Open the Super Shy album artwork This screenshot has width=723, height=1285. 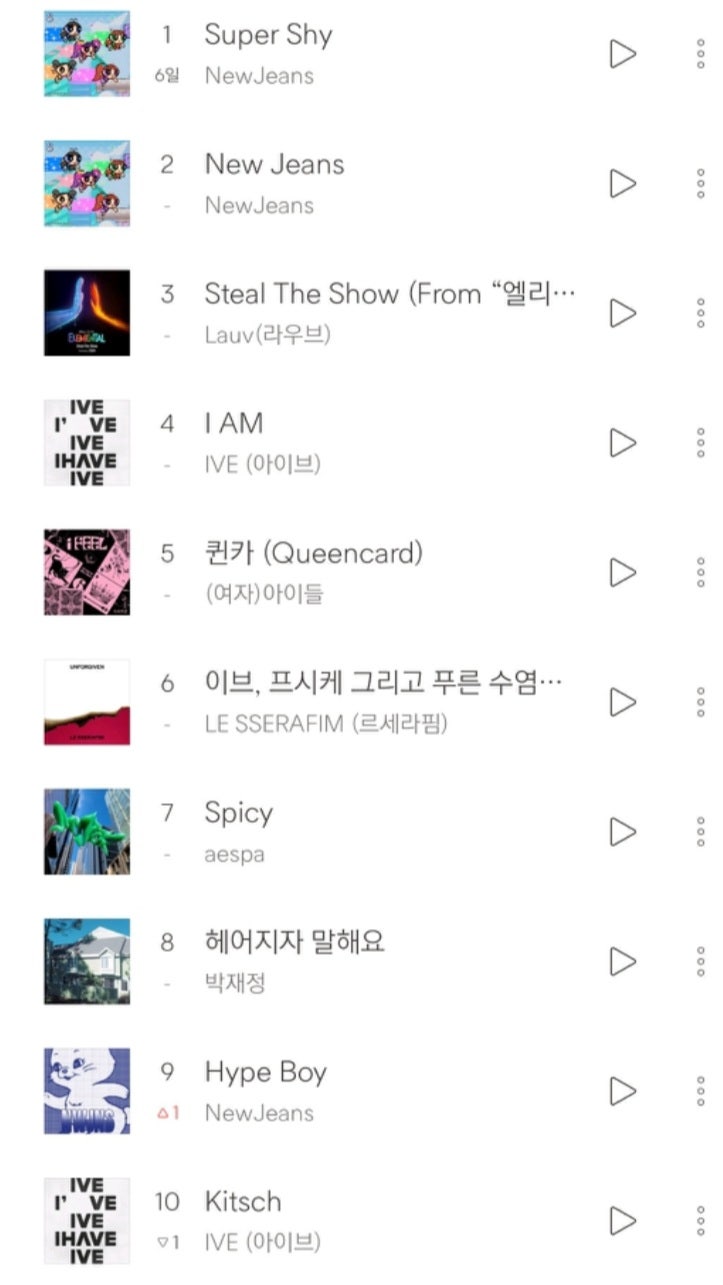[x=87, y=52]
